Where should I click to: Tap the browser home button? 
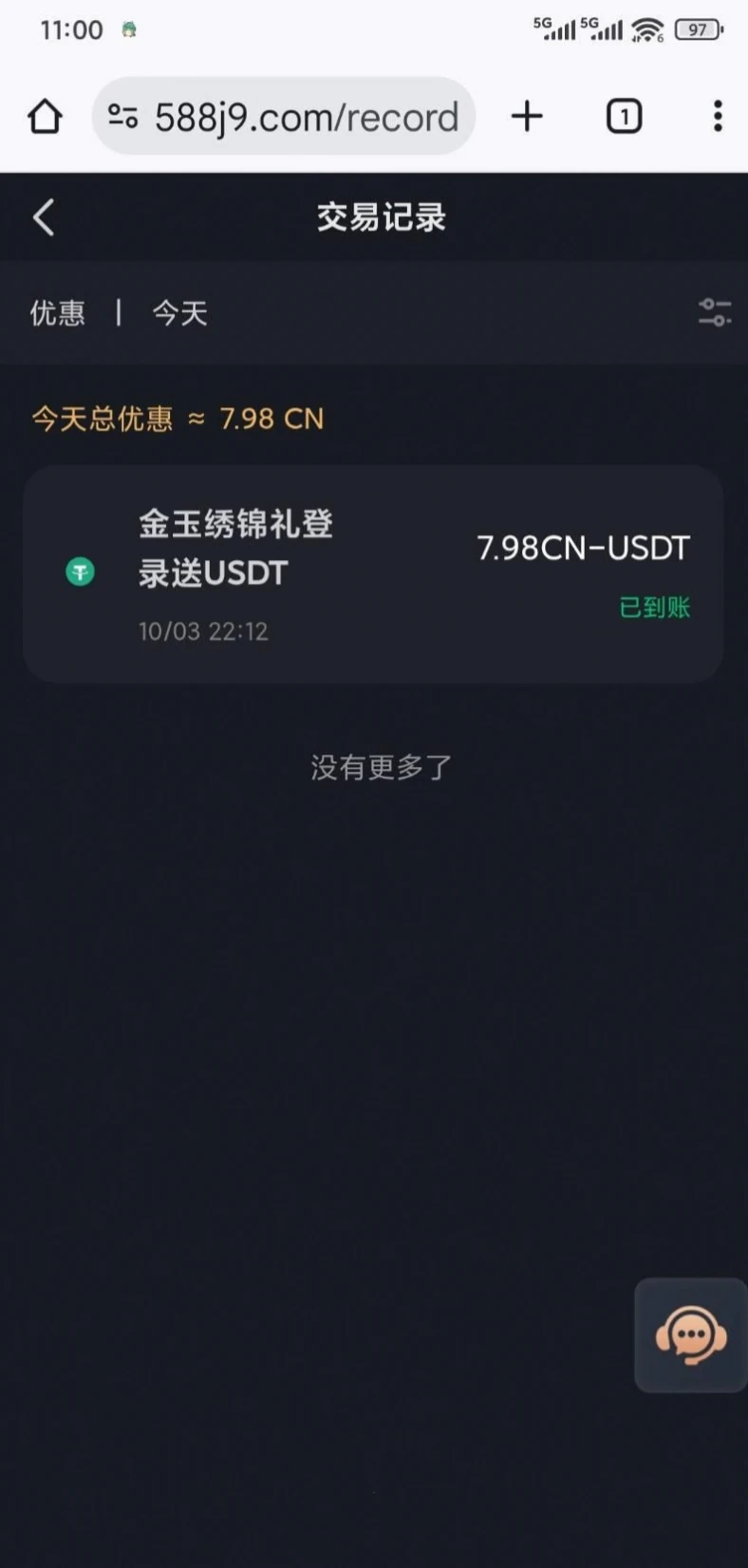[x=45, y=117]
